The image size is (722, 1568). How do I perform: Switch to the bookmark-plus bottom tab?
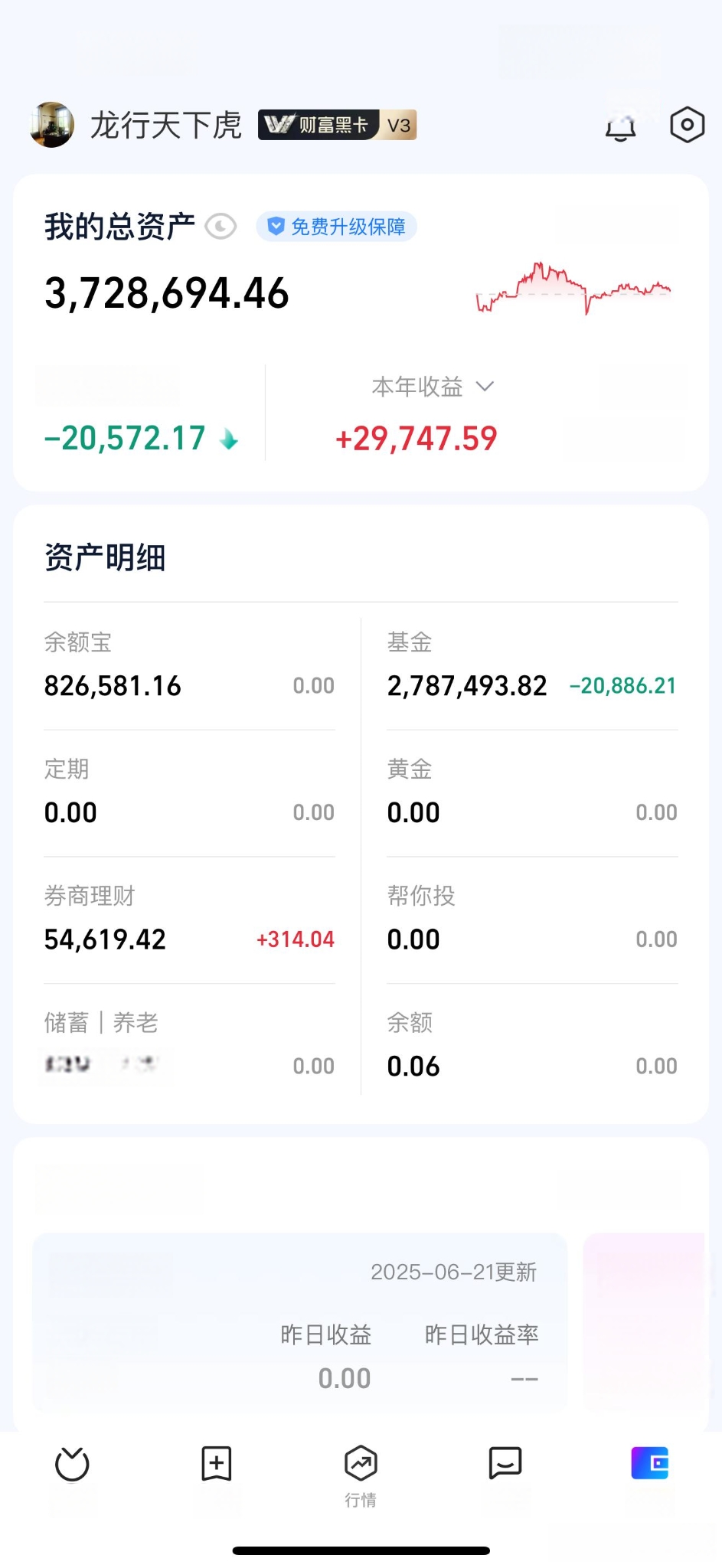coord(217,1464)
